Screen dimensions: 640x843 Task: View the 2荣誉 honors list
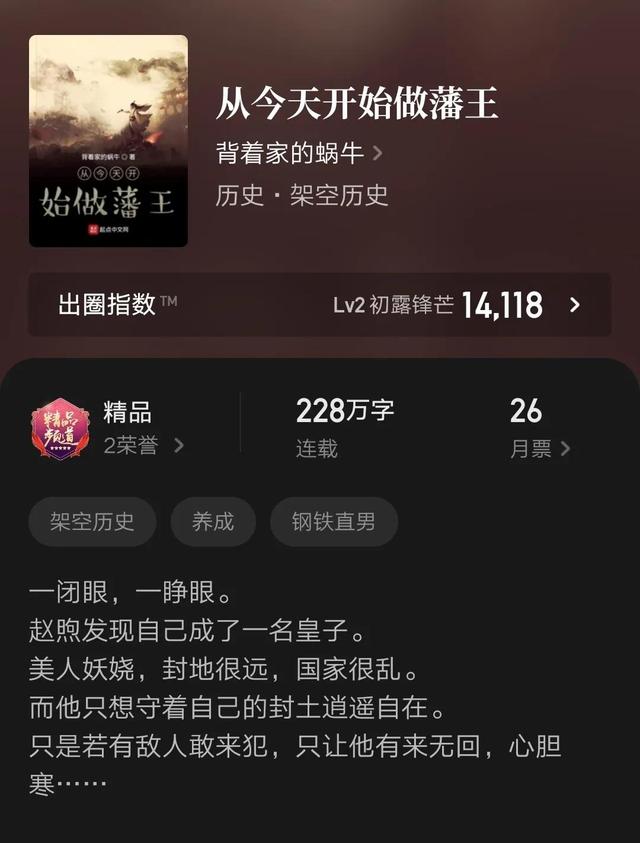click(x=143, y=445)
